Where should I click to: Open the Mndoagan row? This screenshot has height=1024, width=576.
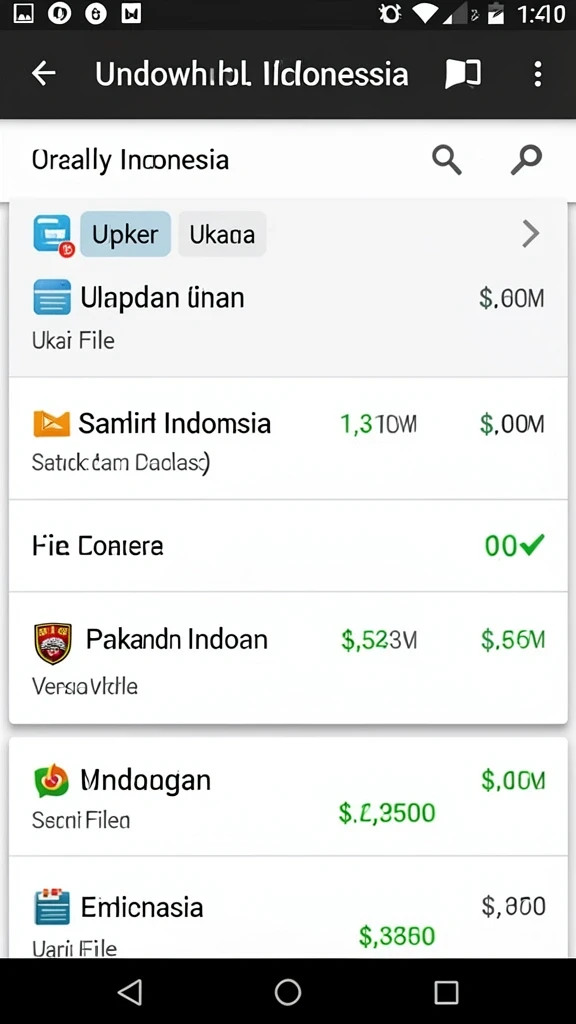(x=288, y=797)
